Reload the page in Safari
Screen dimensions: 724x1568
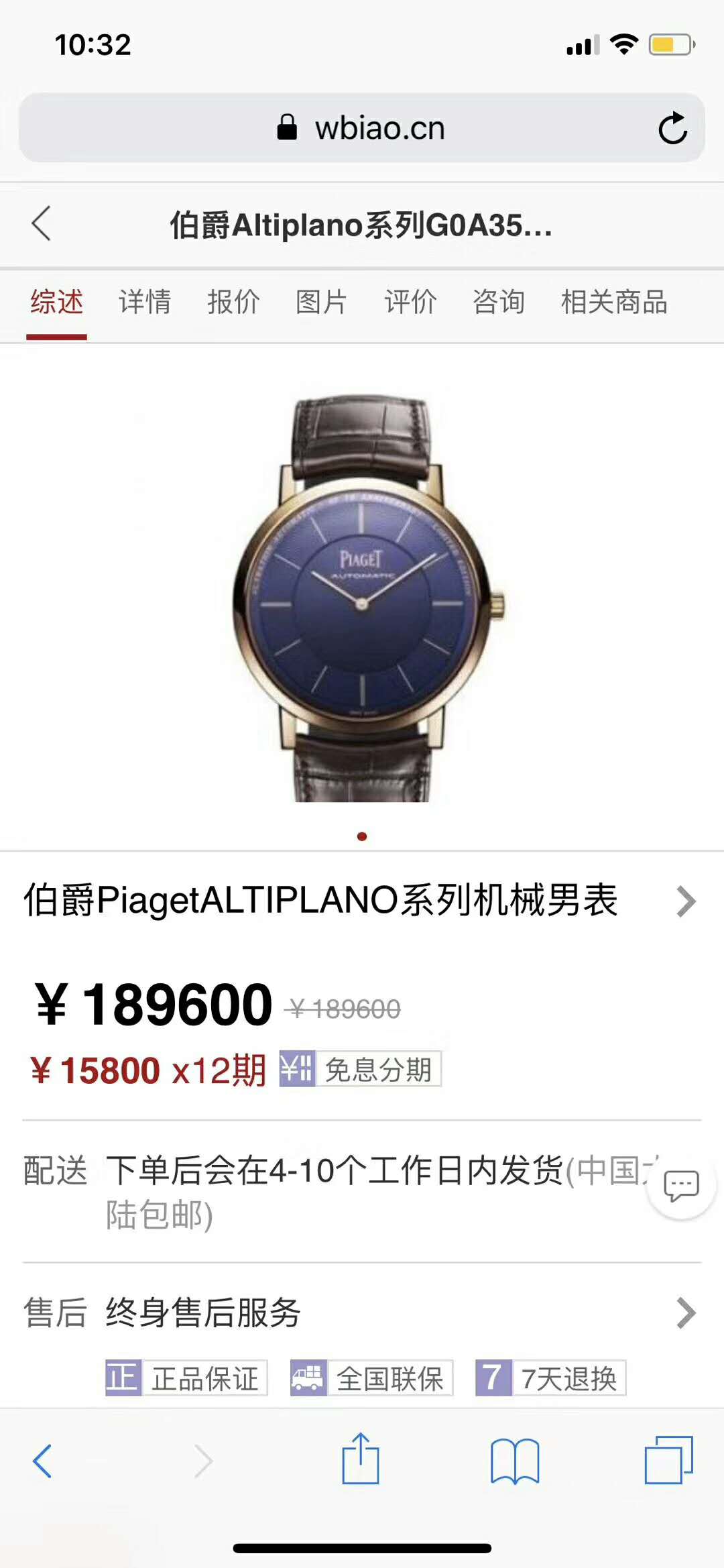[x=672, y=128]
